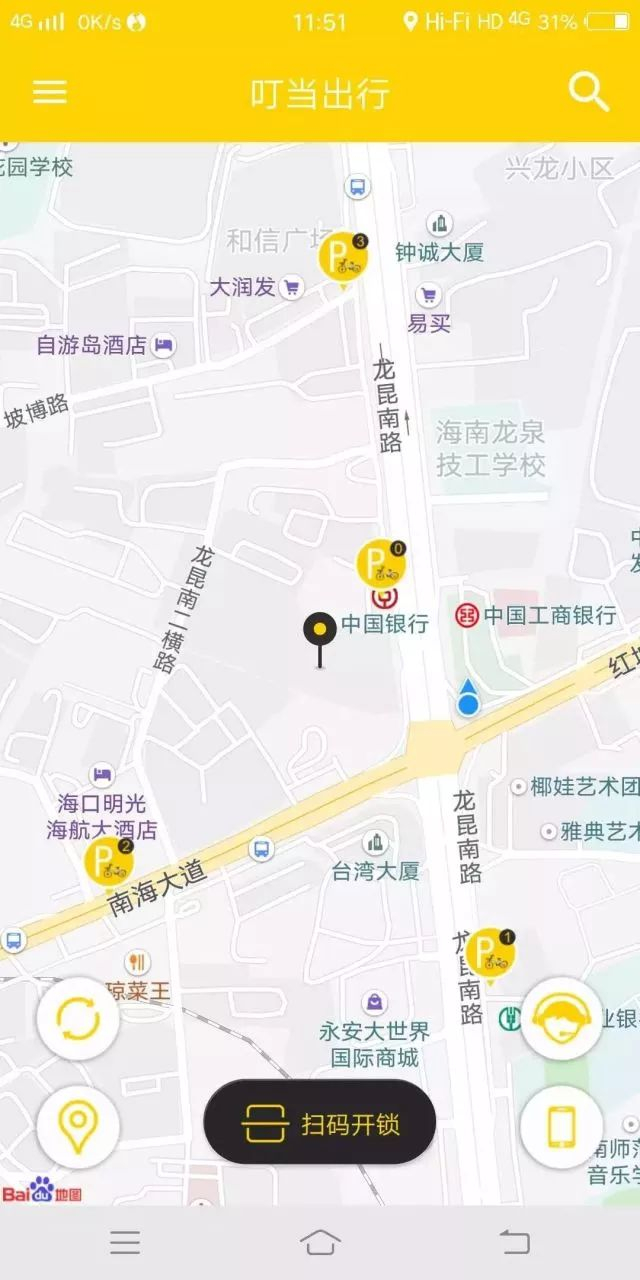Screen dimensions: 640x1280
Task: Go back using system back button
Action: pos(515,1242)
